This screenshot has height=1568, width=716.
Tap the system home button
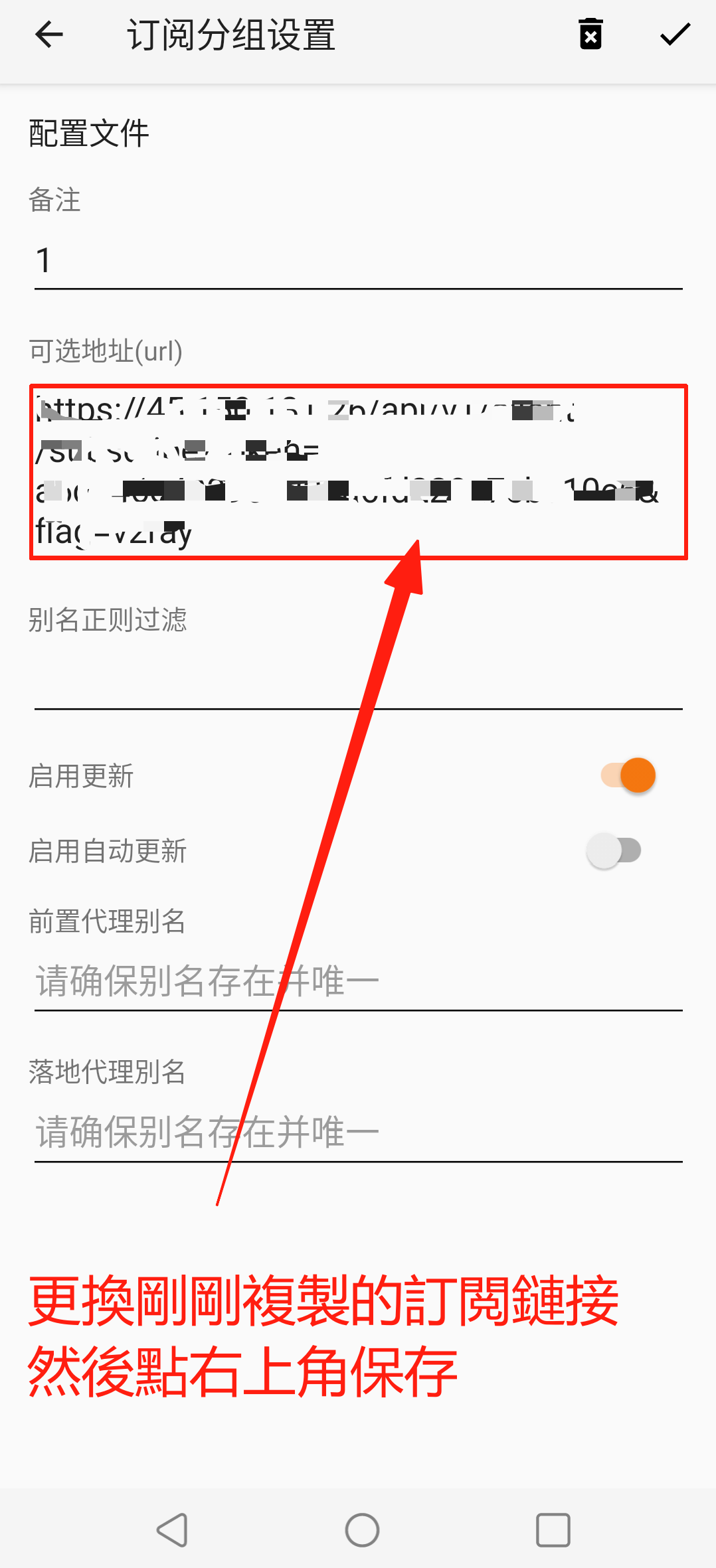point(362,1530)
